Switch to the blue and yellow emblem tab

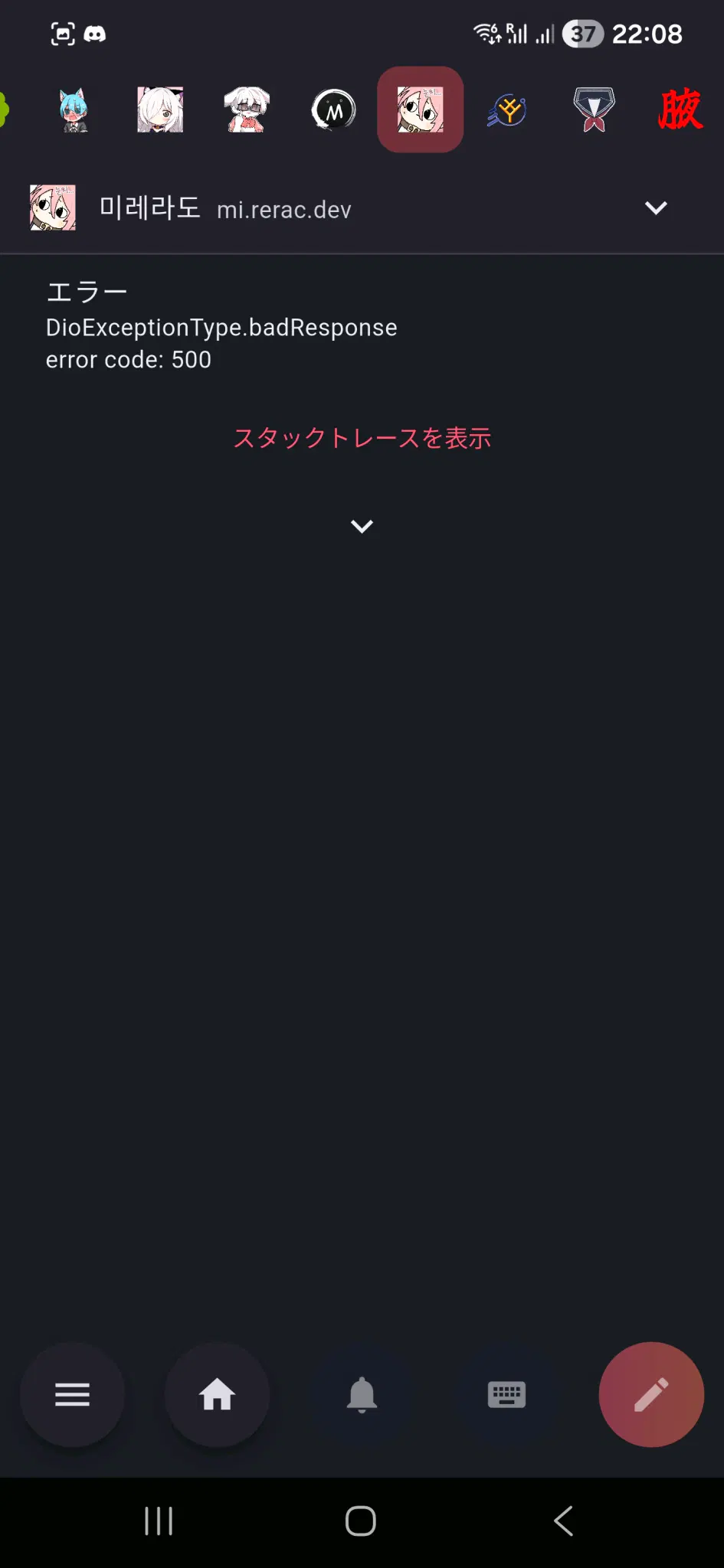[x=506, y=110]
